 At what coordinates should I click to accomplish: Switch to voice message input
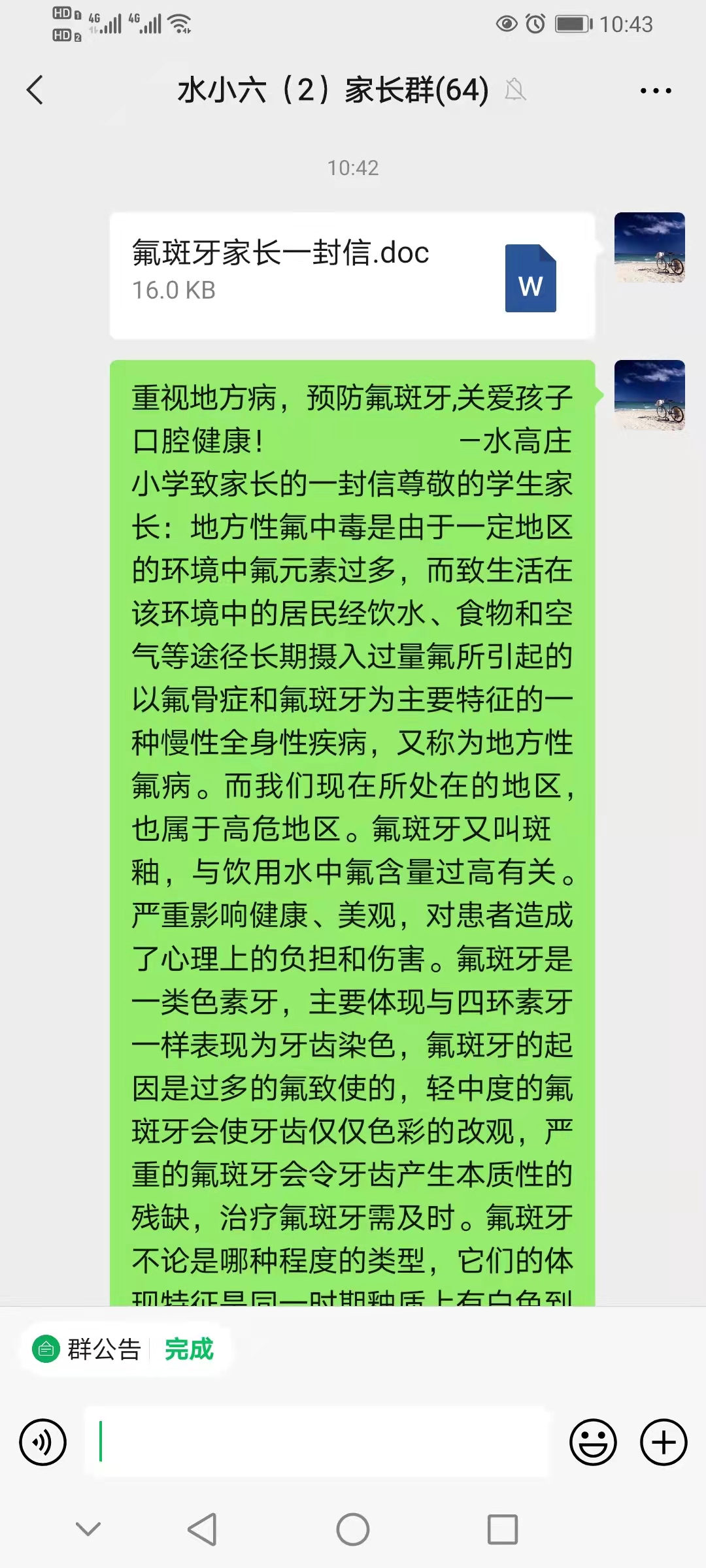pos(42,1442)
